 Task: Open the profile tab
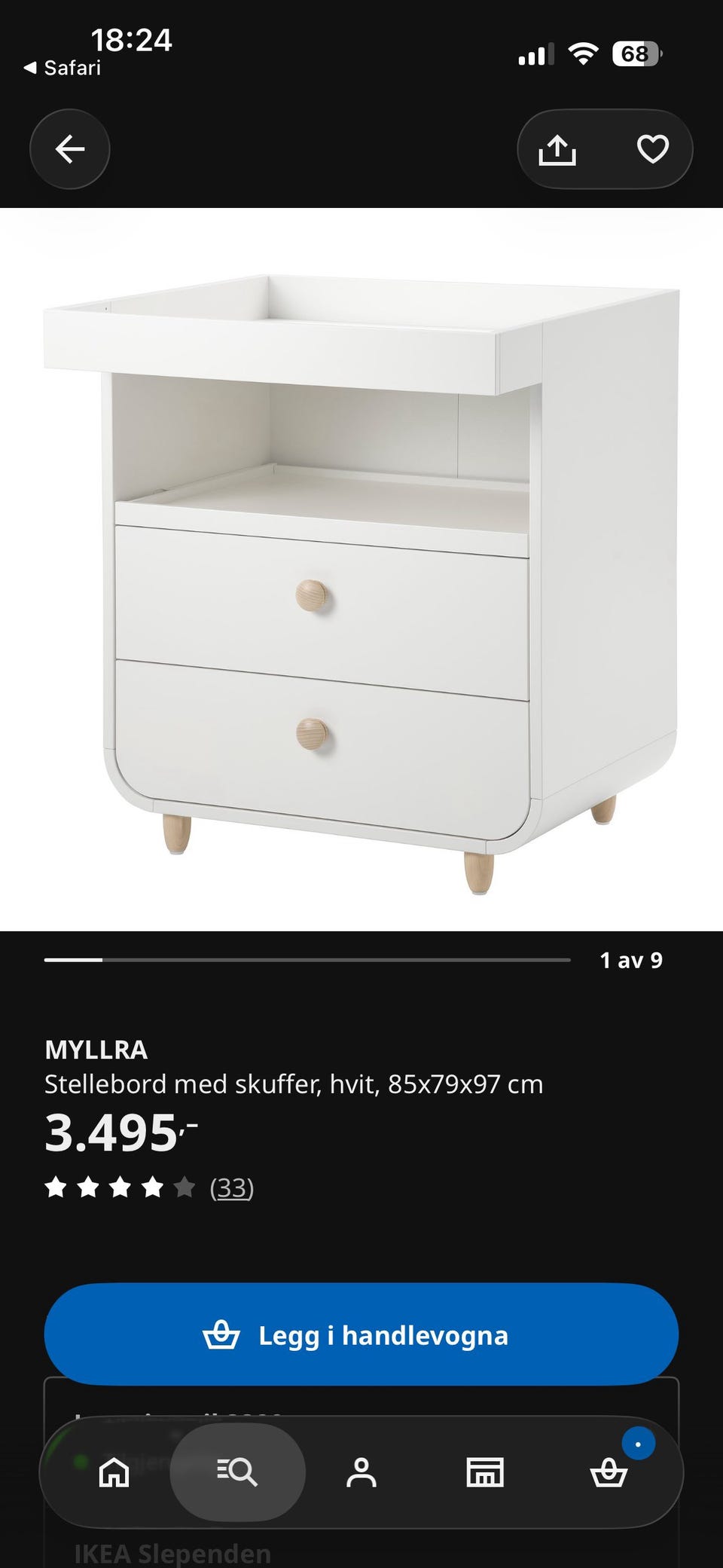click(x=361, y=1472)
